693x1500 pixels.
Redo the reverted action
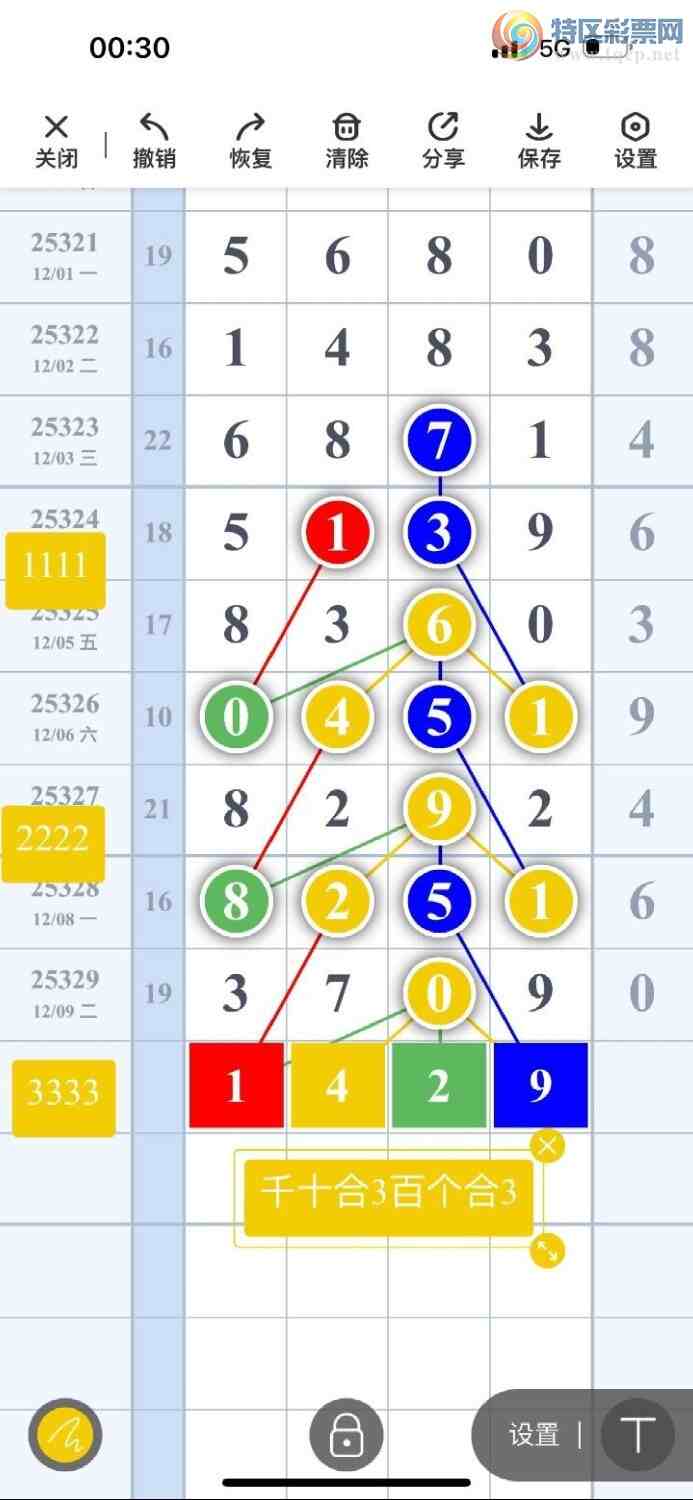point(250,141)
